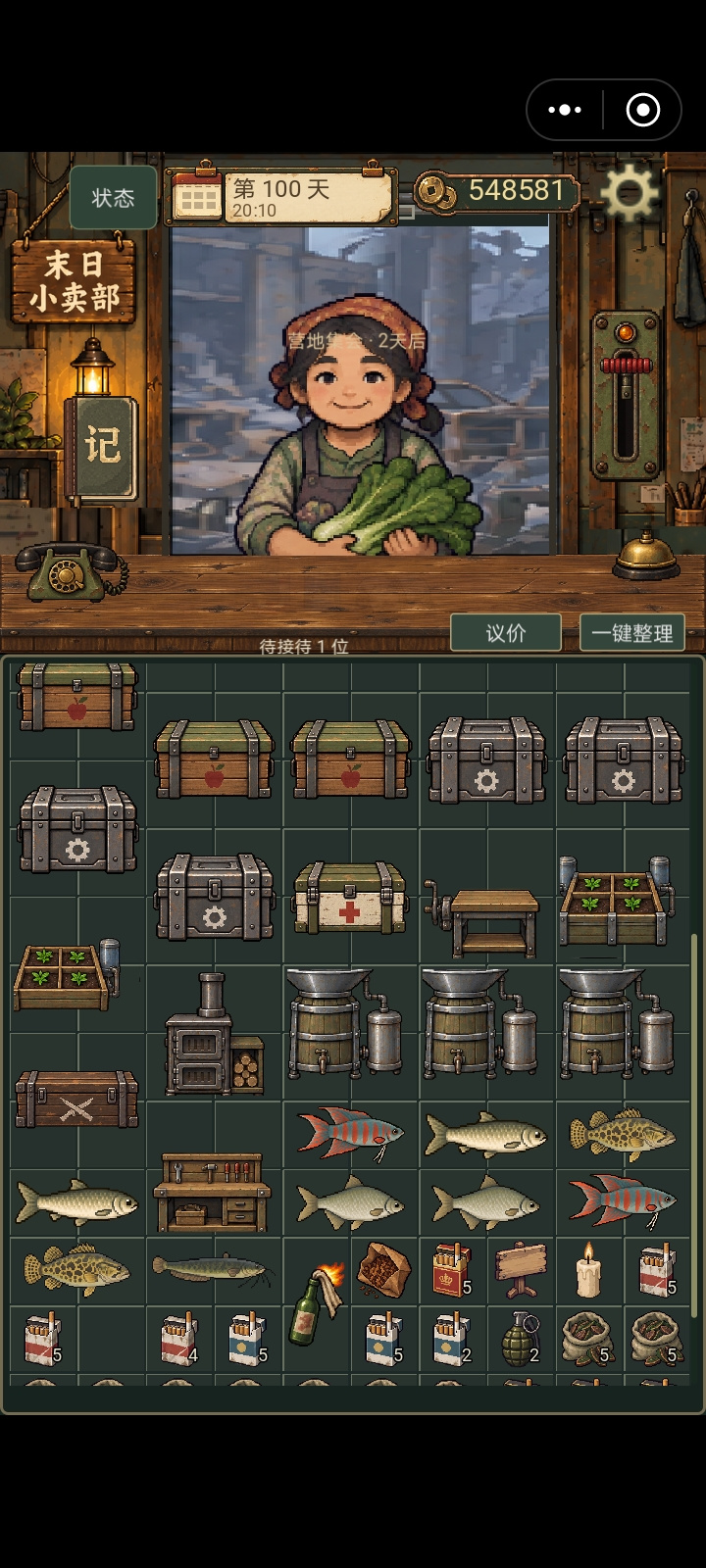Viewport: 706px width, 1568px height.
Task: Select the candle item
Action: [588, 1270]
